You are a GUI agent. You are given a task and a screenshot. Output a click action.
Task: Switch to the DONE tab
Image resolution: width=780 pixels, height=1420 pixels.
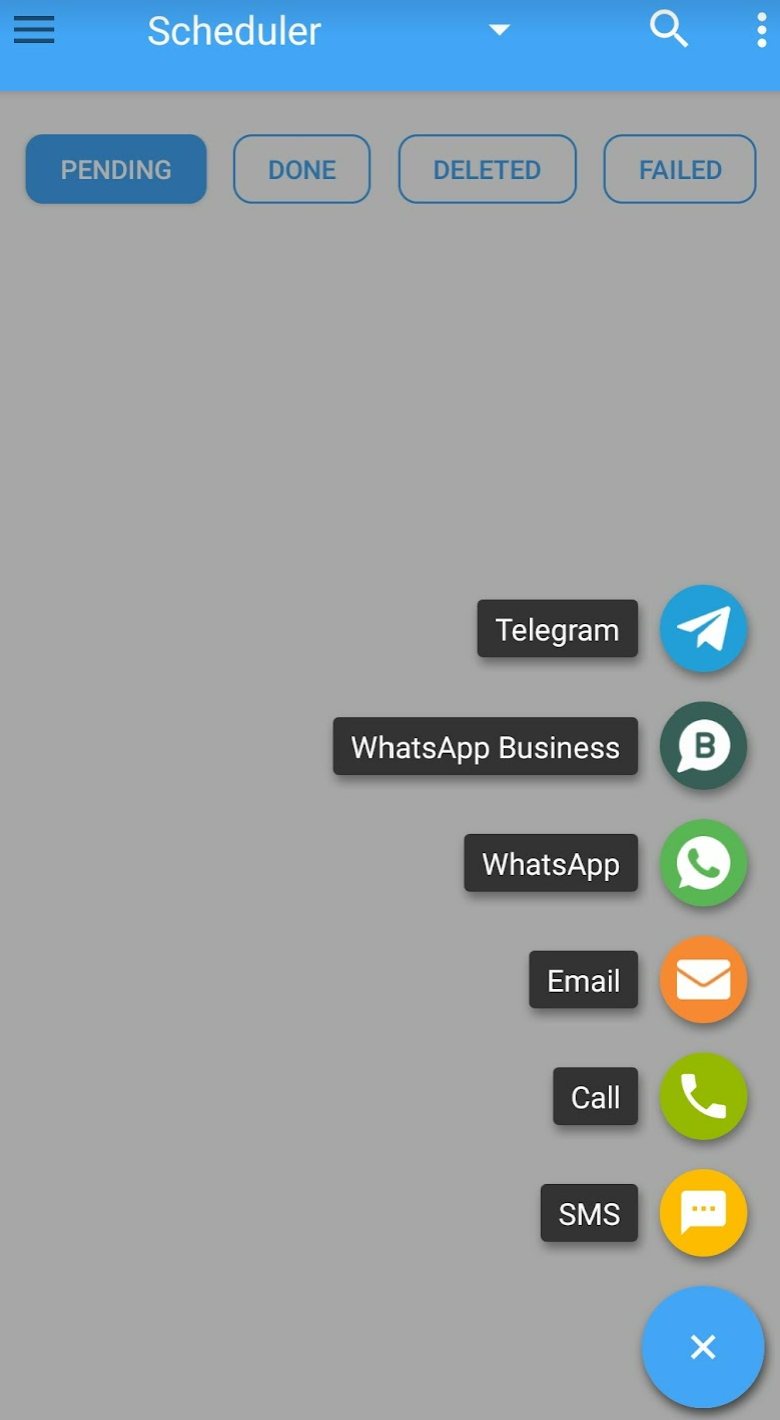tap(302, 169)
